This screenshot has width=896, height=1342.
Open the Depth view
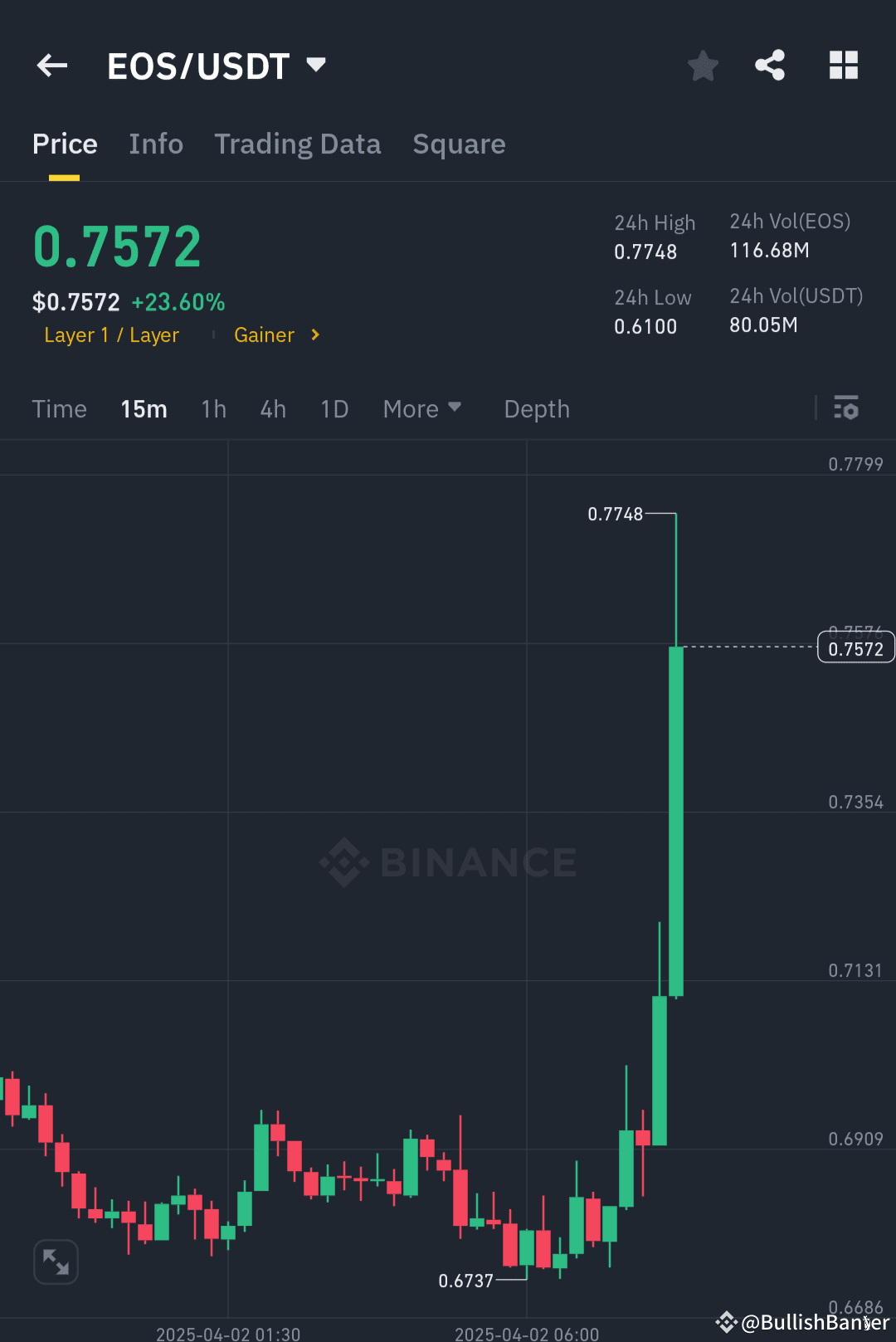click(x=536, y=408)
